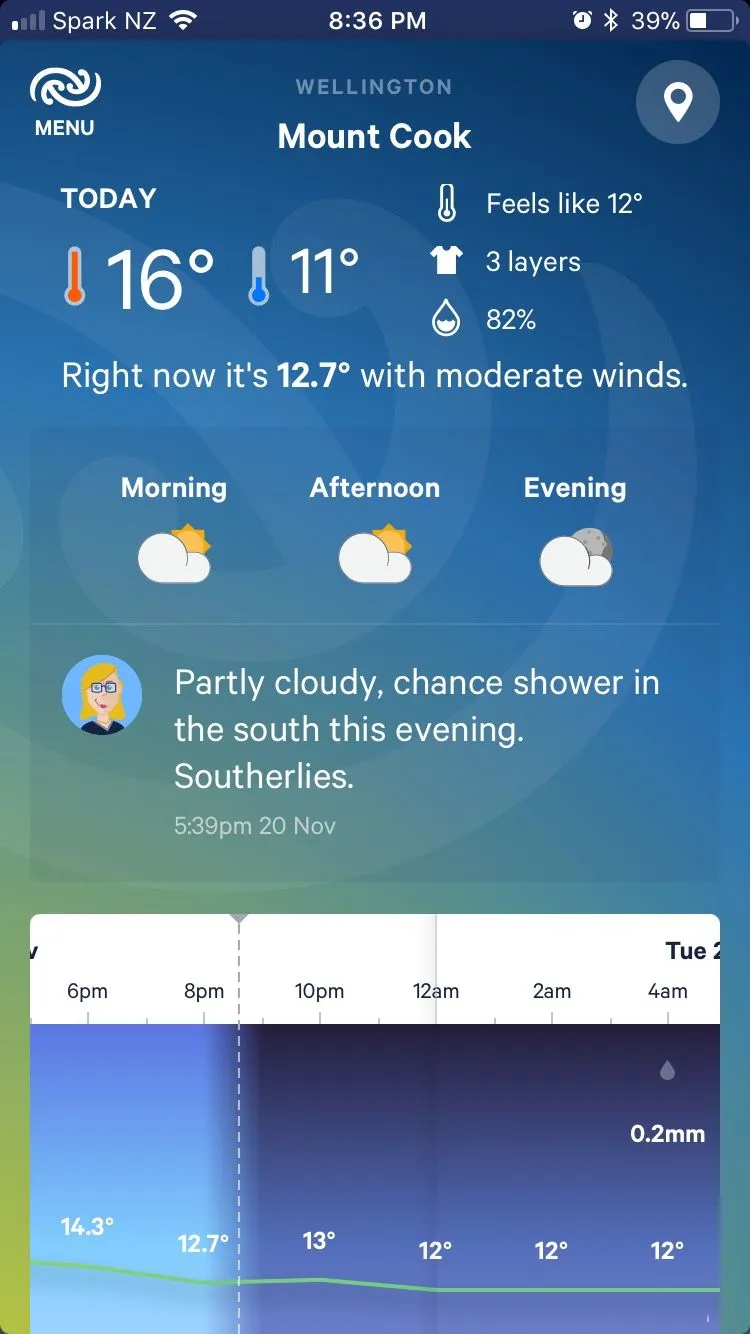Viewport: 750px width, 1334px height.
Task: Open the forecaster's partly cloudy summary
Action: pyautogui.click(x=416, y=730)
